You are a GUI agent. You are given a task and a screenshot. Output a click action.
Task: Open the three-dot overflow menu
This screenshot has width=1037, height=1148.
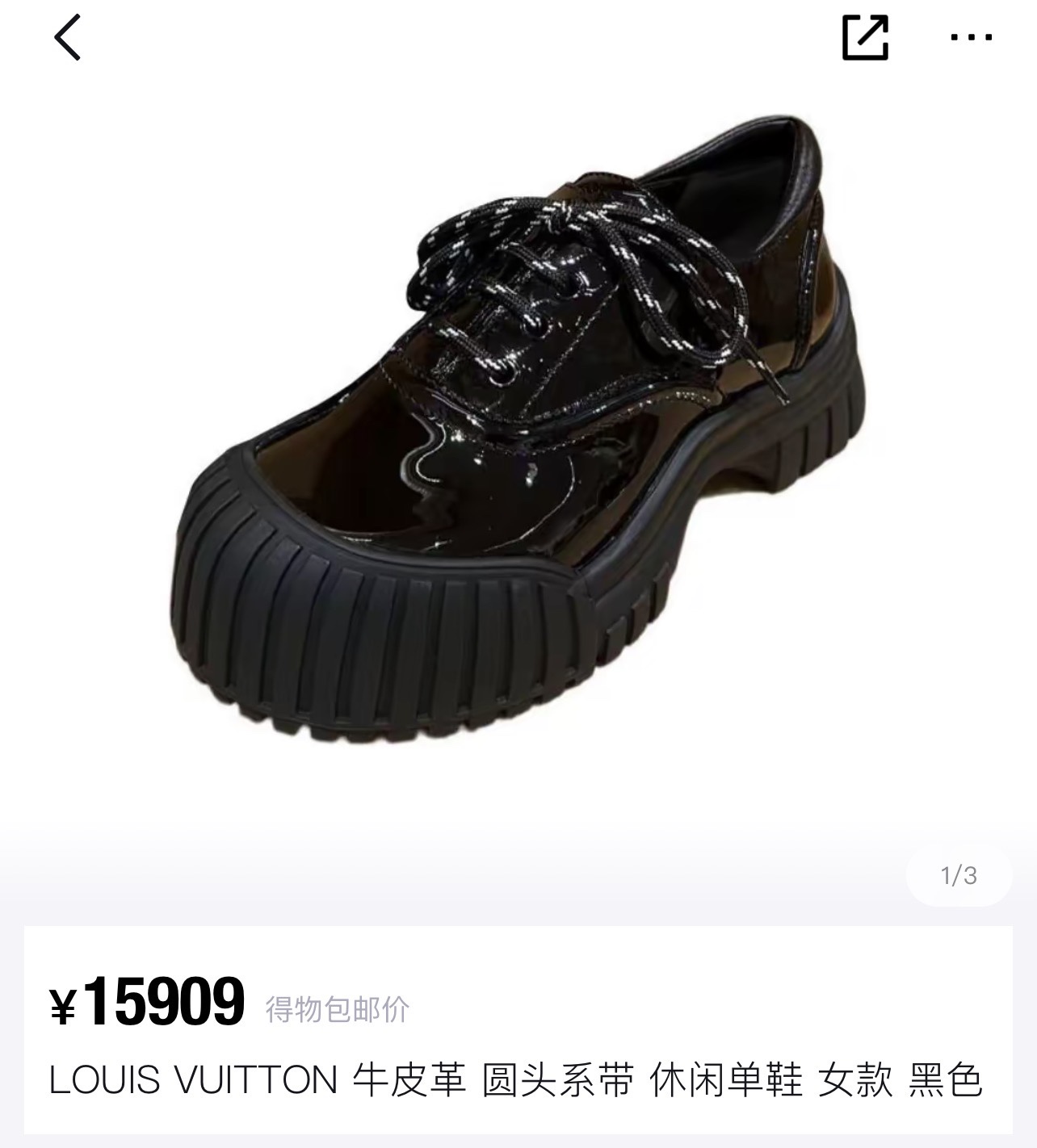coord(971,37)
